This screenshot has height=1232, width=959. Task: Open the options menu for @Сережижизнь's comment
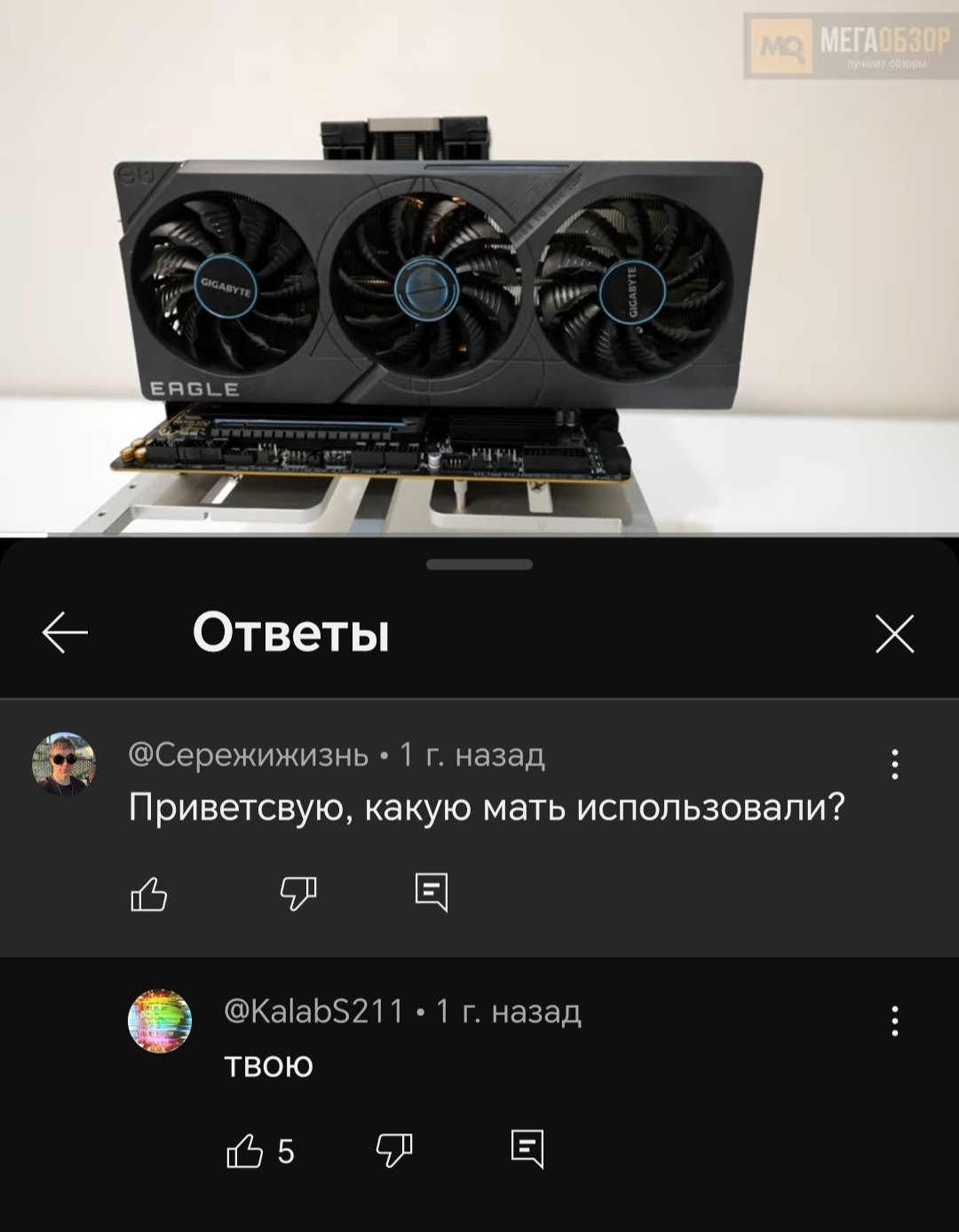pos(894,764)
